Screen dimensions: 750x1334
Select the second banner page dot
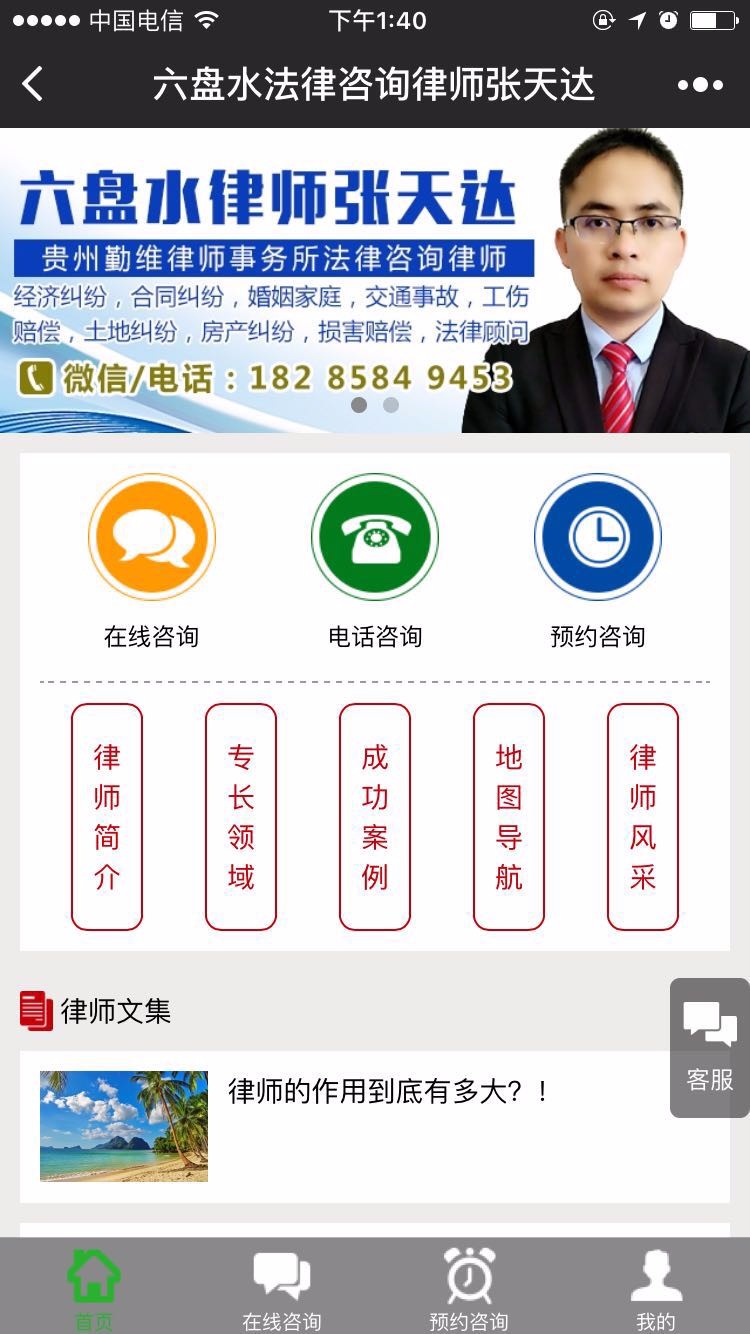tap(391, 405)
